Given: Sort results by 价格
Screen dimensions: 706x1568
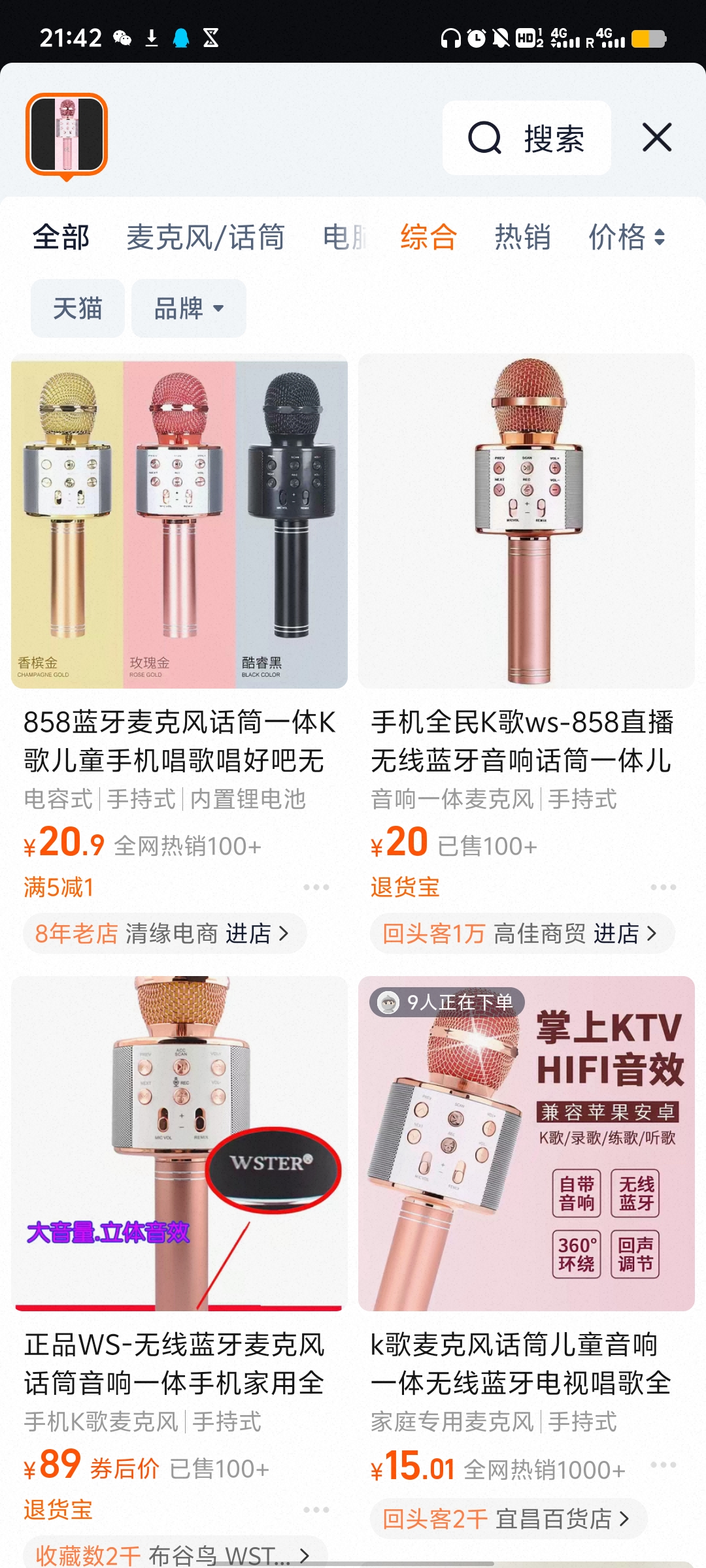Looking at the screenshot, I should point(626,237).
